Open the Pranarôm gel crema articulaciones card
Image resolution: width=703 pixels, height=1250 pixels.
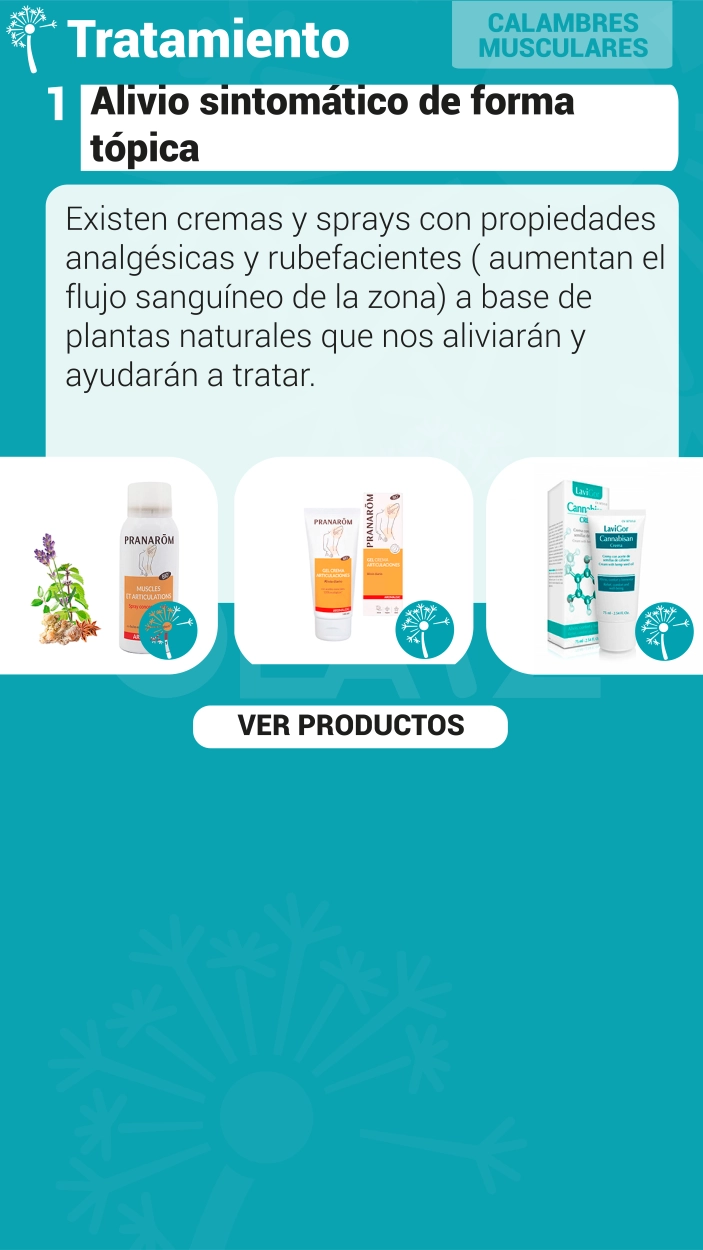353,566
